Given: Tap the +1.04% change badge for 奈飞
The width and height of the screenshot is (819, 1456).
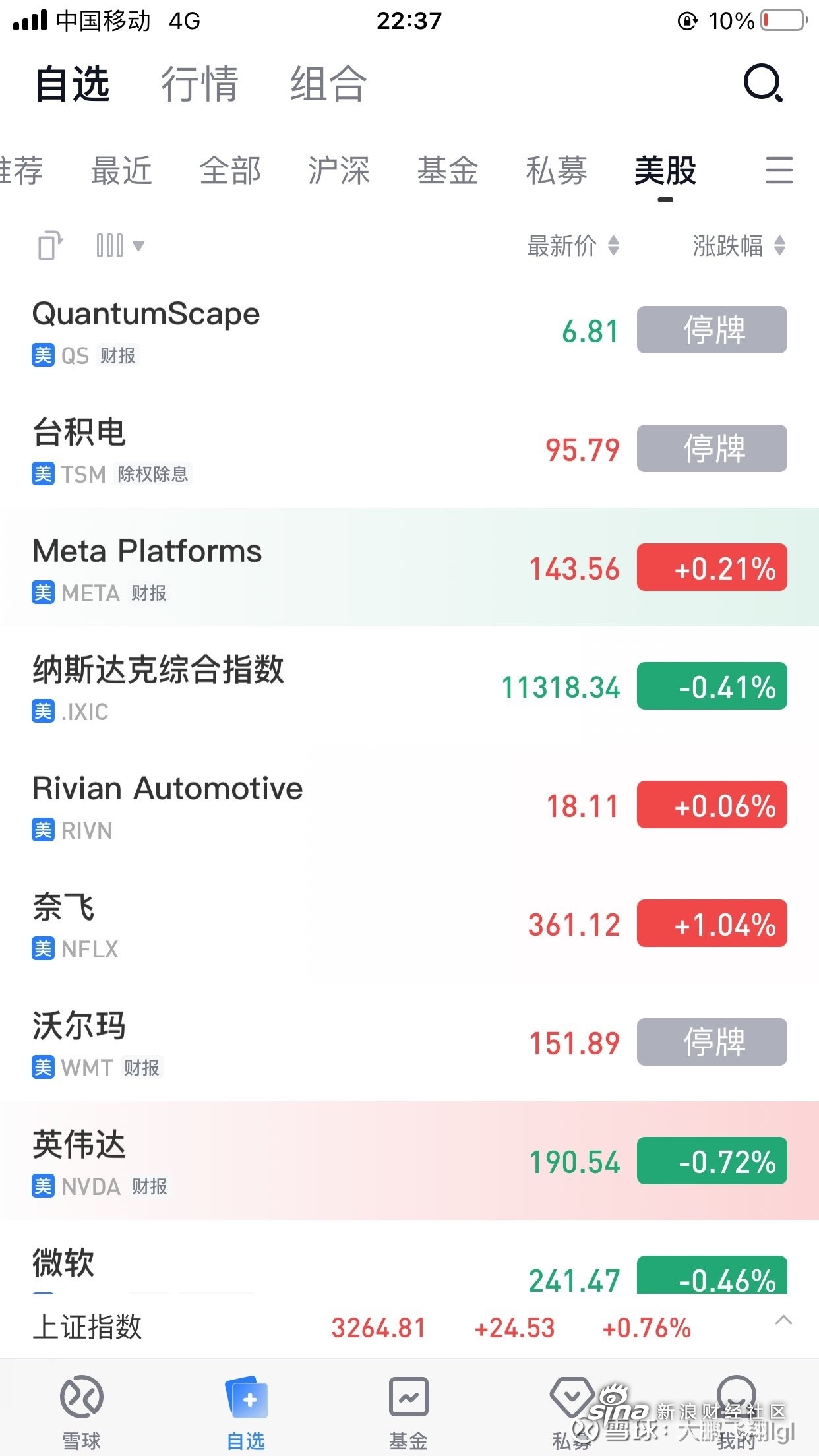Looking at the screenshot, I should tap(712, 923).
